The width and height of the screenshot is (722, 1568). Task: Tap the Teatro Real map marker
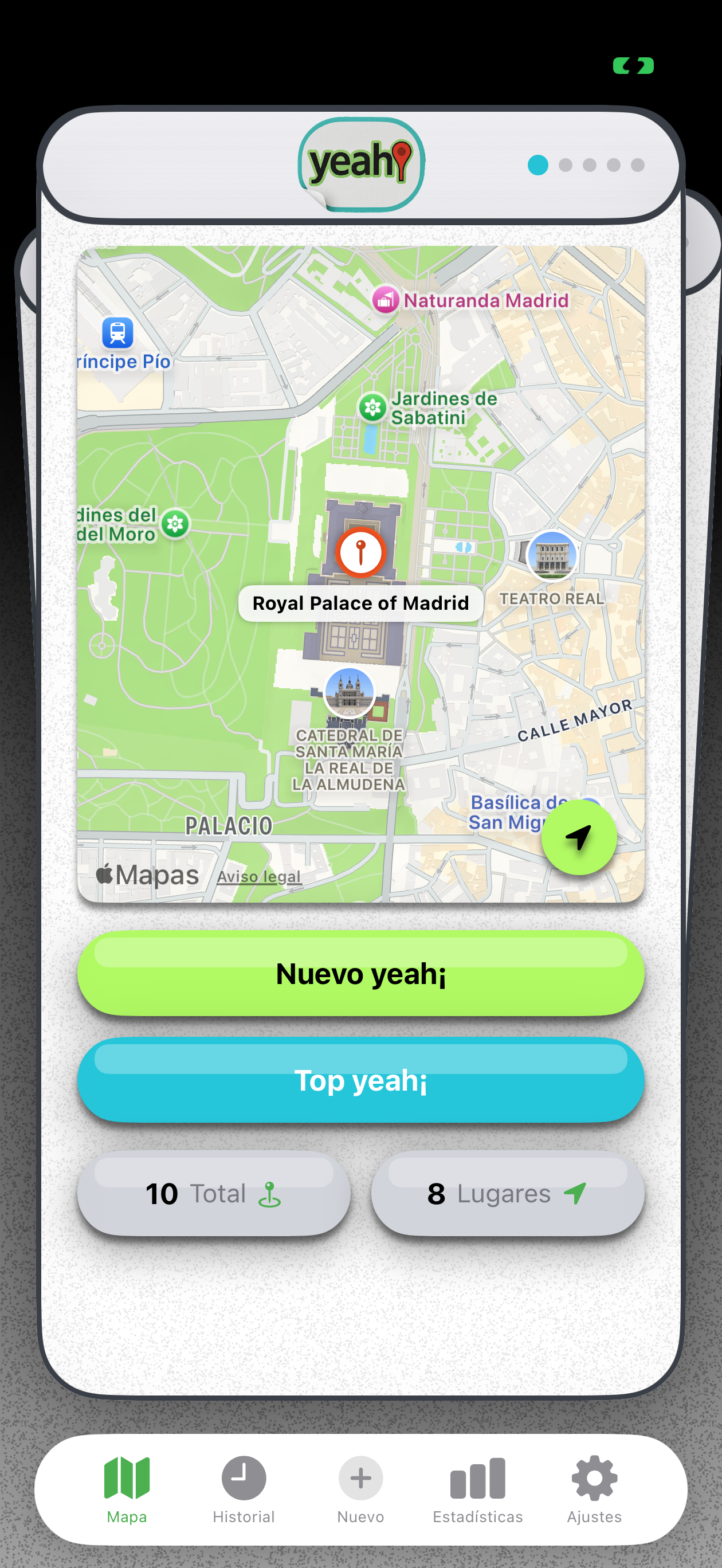(552, 555)
